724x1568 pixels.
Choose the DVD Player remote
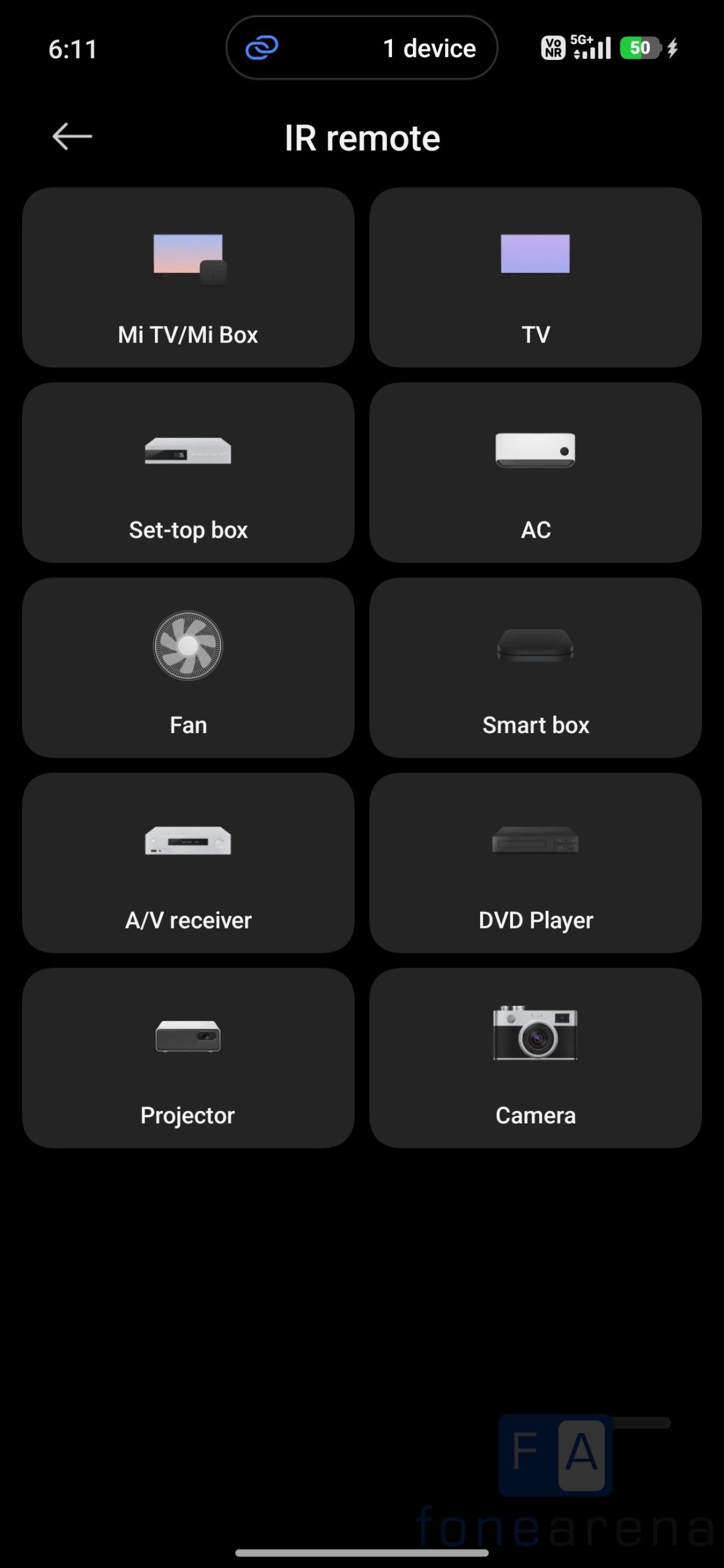point(535,862)
